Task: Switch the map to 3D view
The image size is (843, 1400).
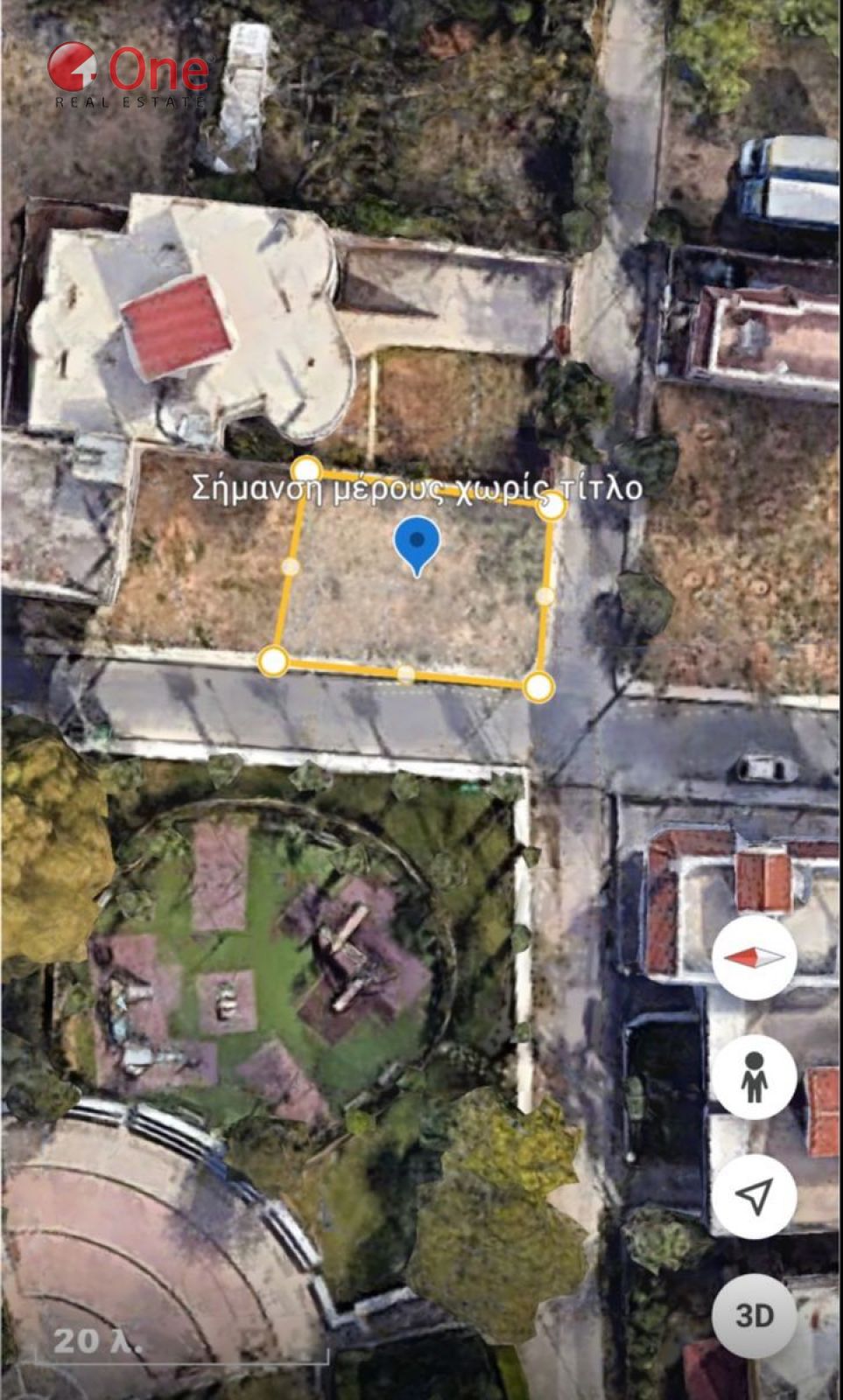Action: (754, 1315)
